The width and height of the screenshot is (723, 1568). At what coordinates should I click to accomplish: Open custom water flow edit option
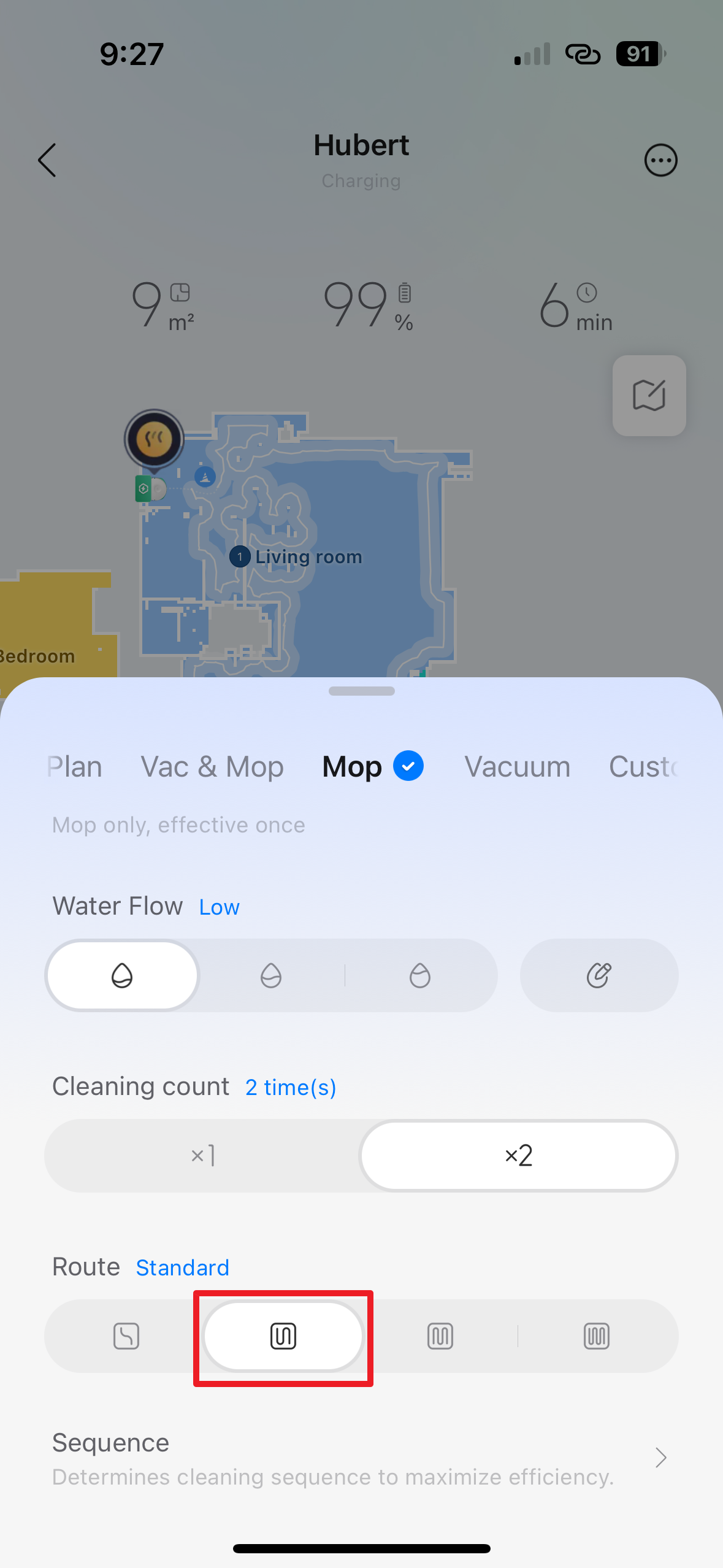click(599, 975)
